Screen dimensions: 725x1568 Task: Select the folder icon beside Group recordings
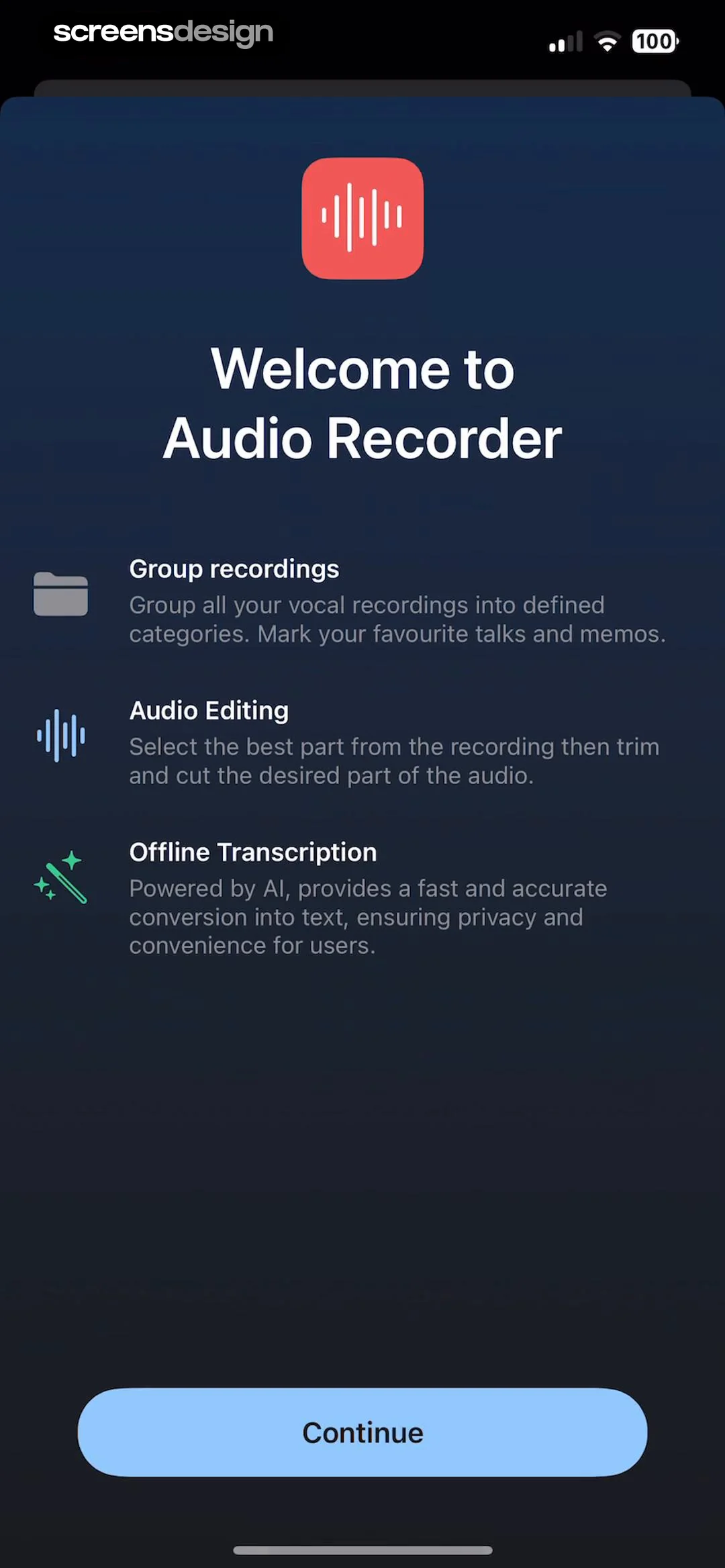pyautogui.click(x=60, y=593)
